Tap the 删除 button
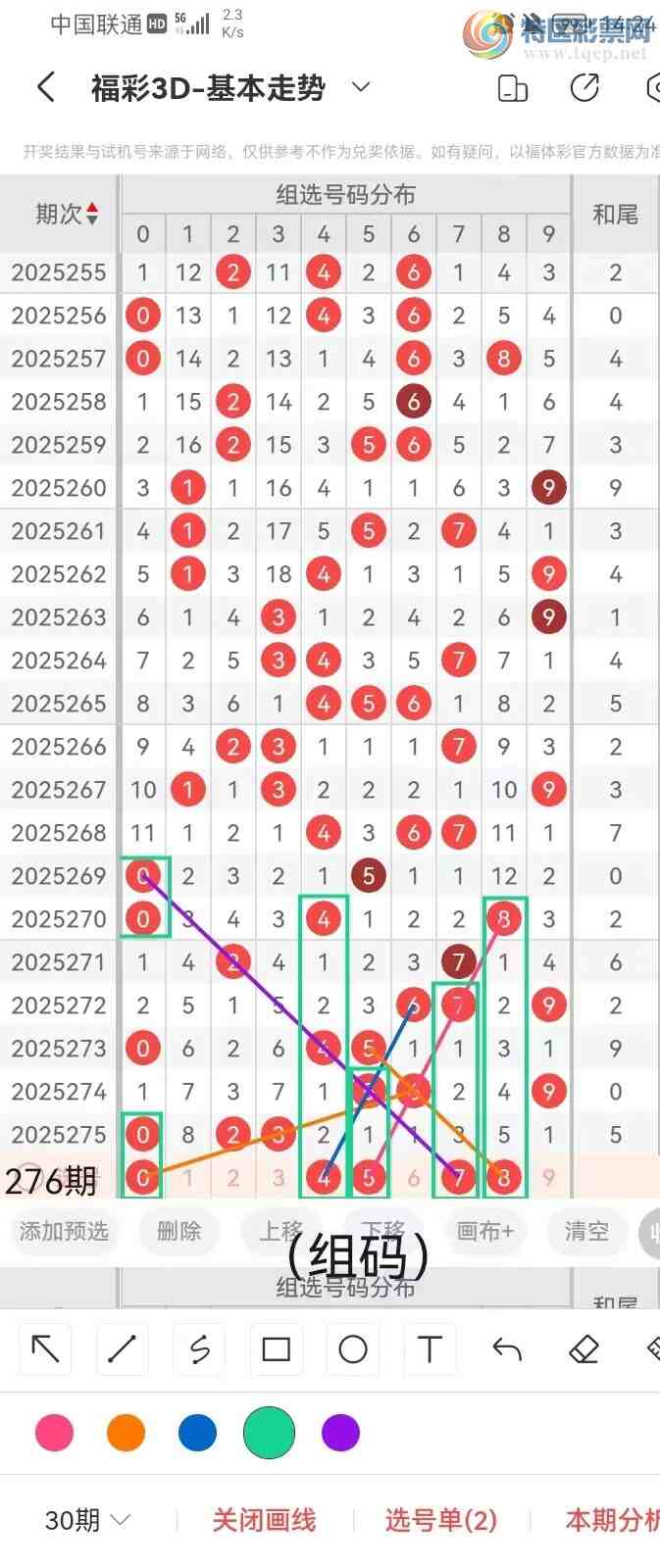The height and width of the screenshot is (1568, 660). [178, 1231]
